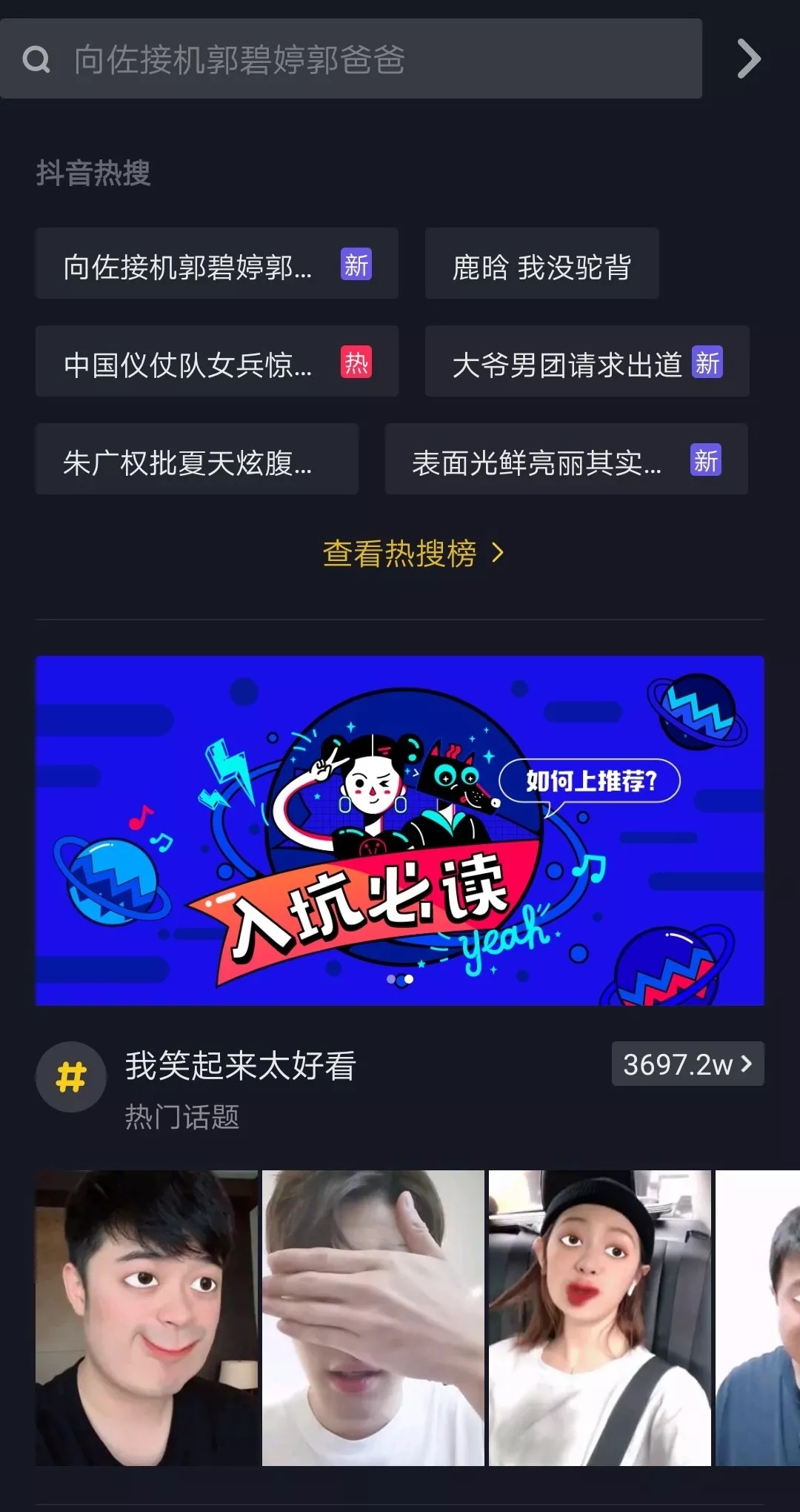Screen dimensions: 800x1512
Task: Play the video of man in black shirt
Action: coord(147,1318)
